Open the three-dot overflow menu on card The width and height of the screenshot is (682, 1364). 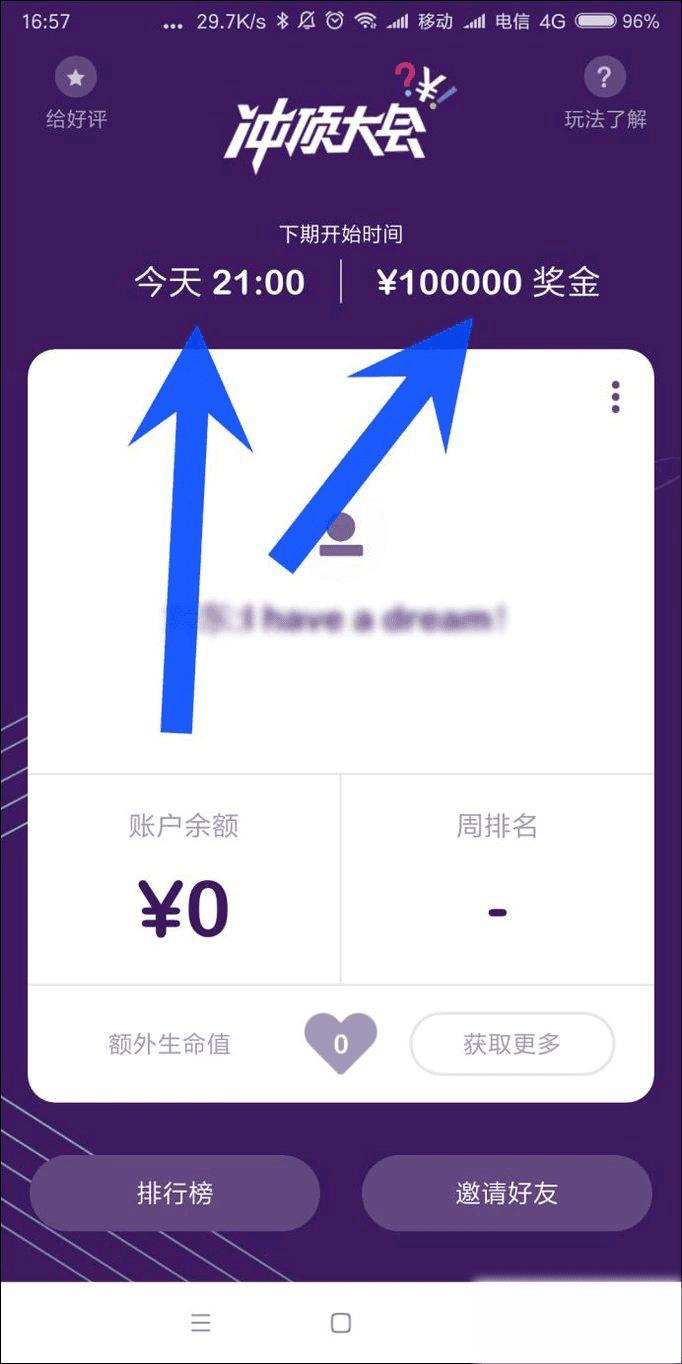(615, 397)
